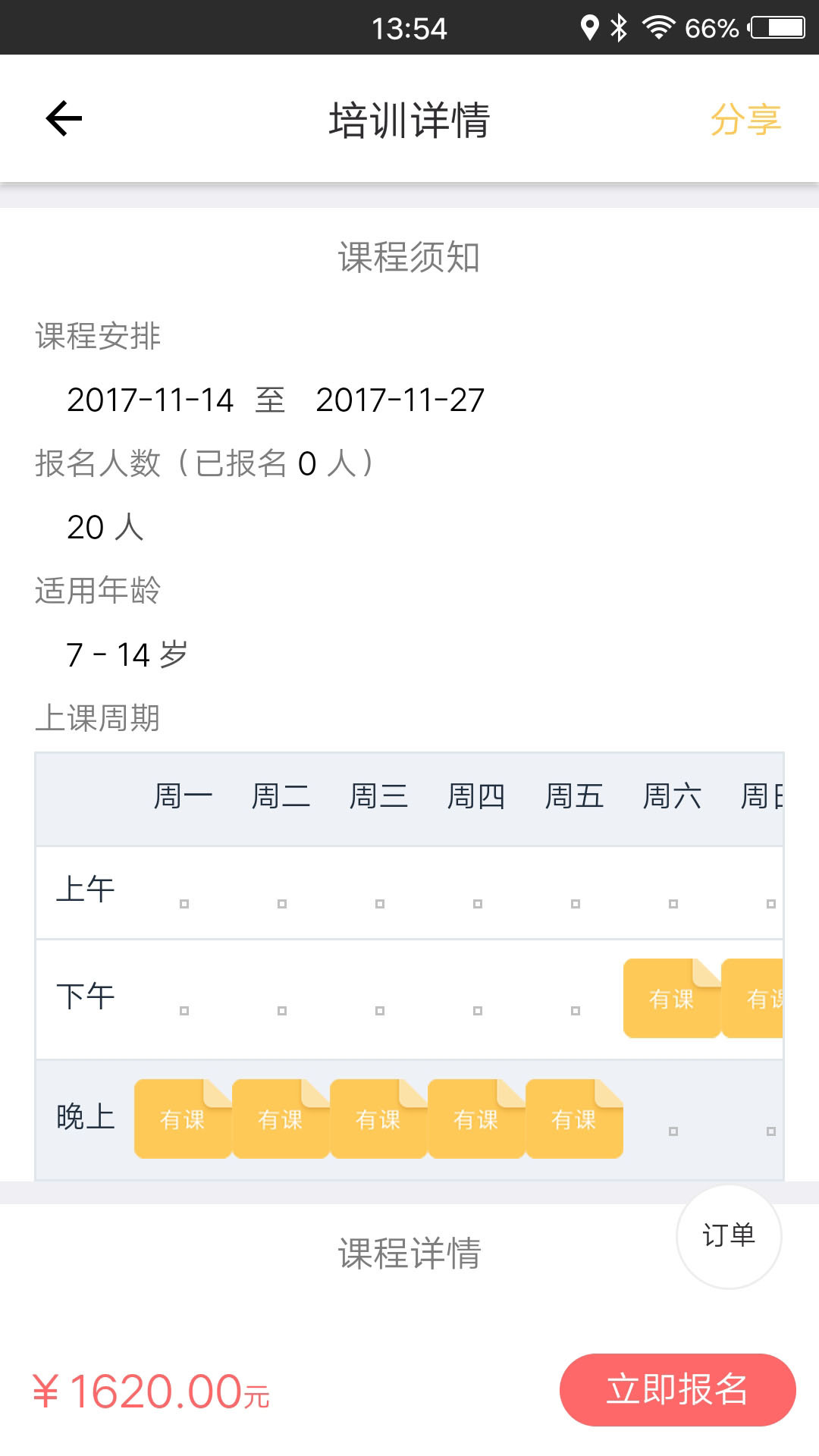
Task: Tap 分享 to share this course
Action: (x=745, y=120)
